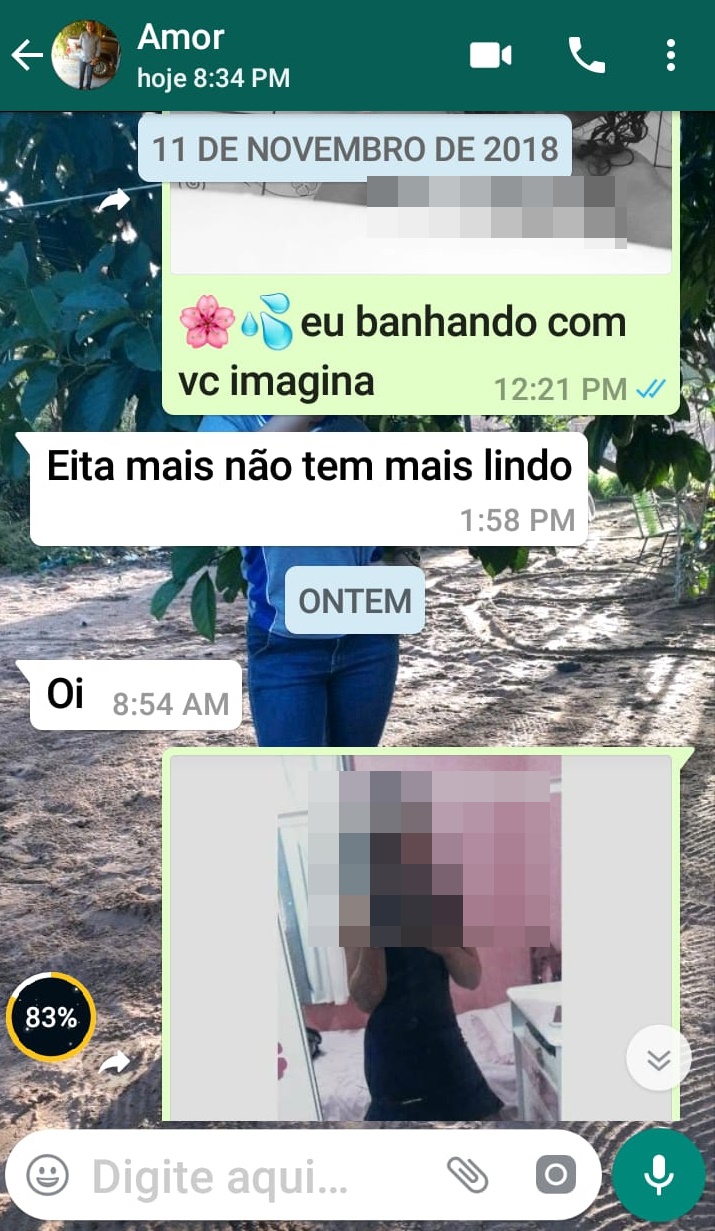
Task: Start a video call with Amor
Action: coord(491,56)
